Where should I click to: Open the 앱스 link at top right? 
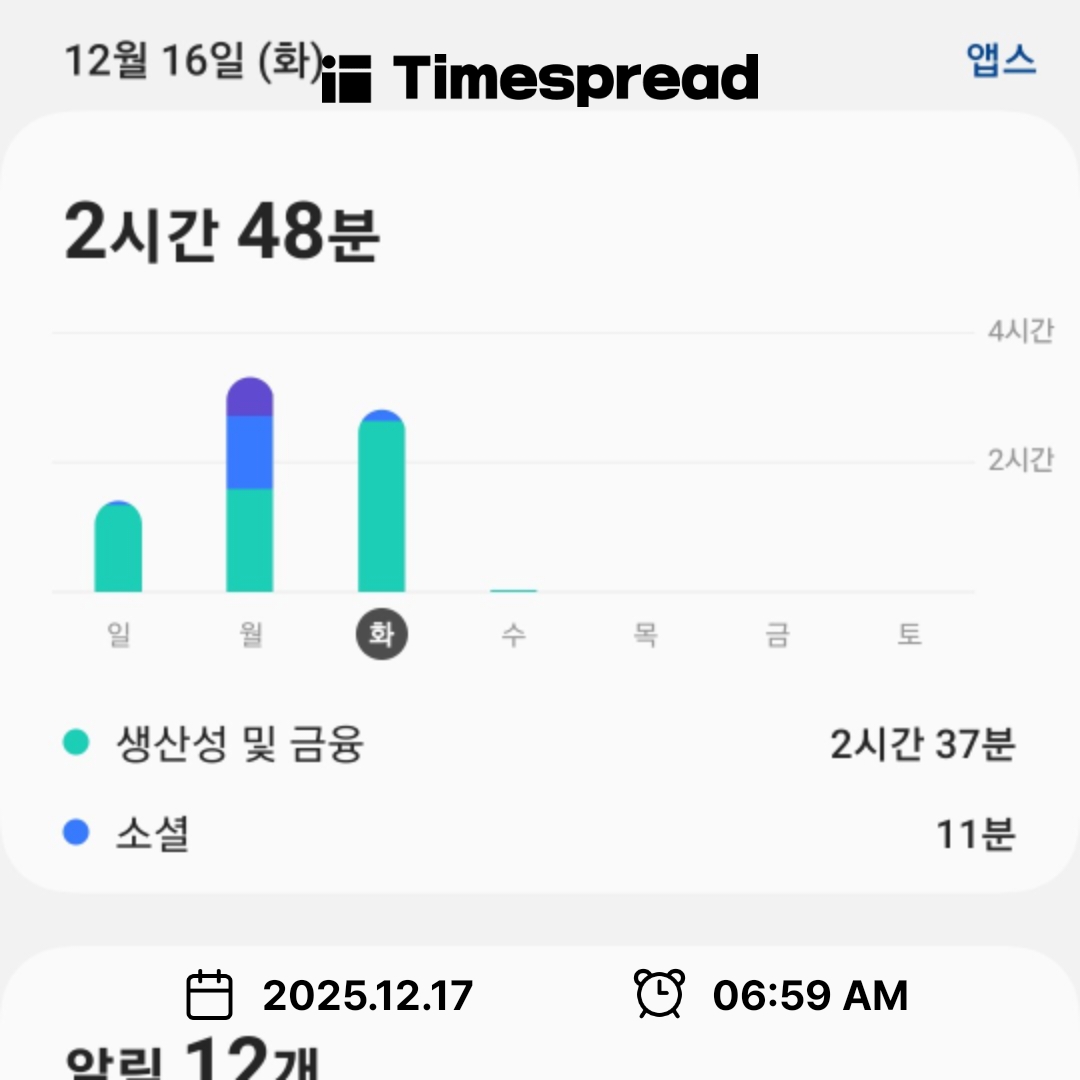pos(1000,61)
